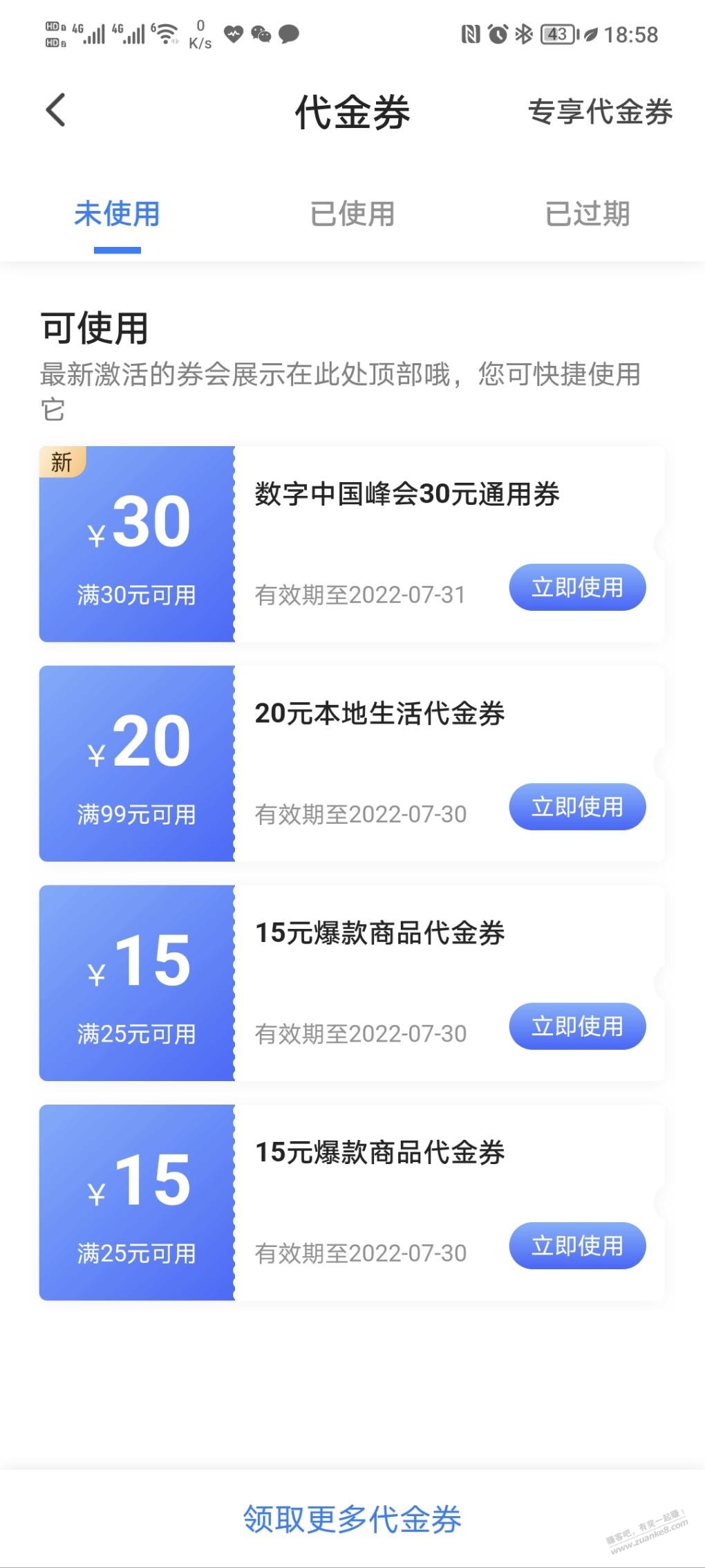Tap 领取更多代金券 at the bottom
705x1568 pixels.
[x=352, y=1519]
